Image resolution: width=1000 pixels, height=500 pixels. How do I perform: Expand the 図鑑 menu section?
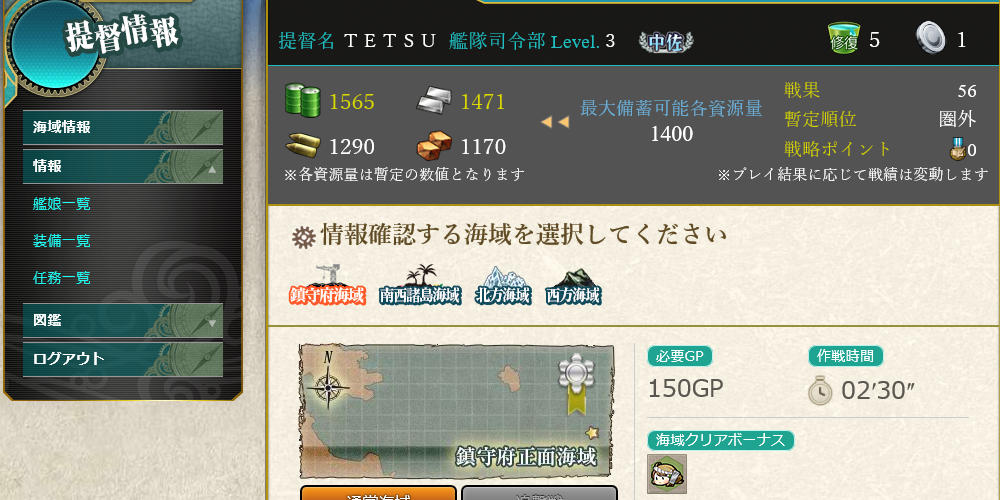tap(122, 321)
